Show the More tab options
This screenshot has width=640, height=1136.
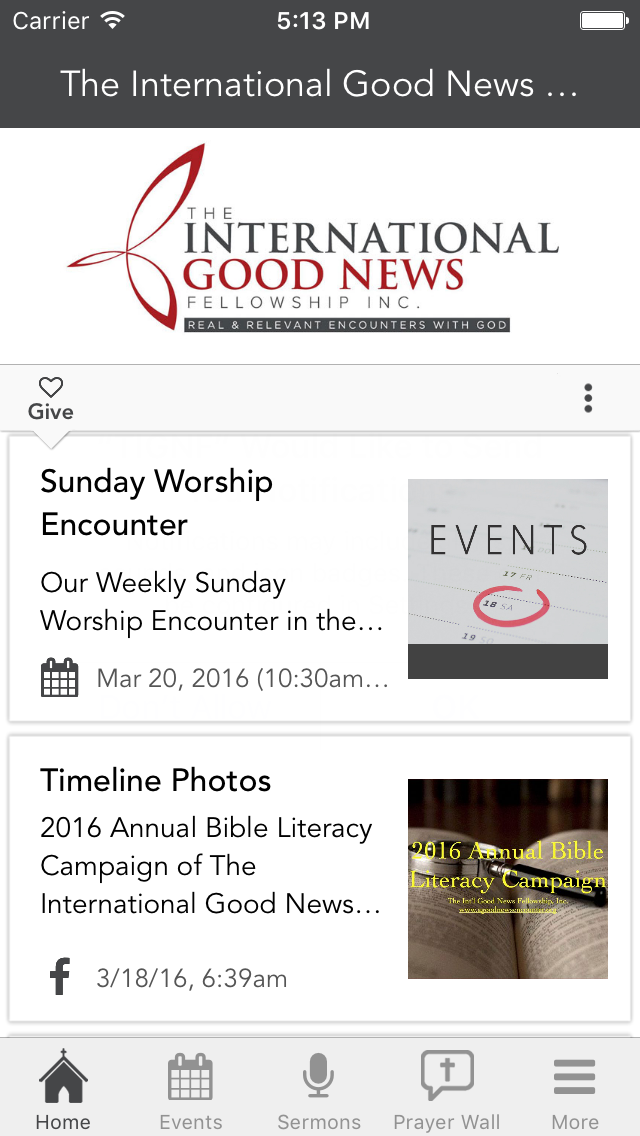pos(575,1090)
